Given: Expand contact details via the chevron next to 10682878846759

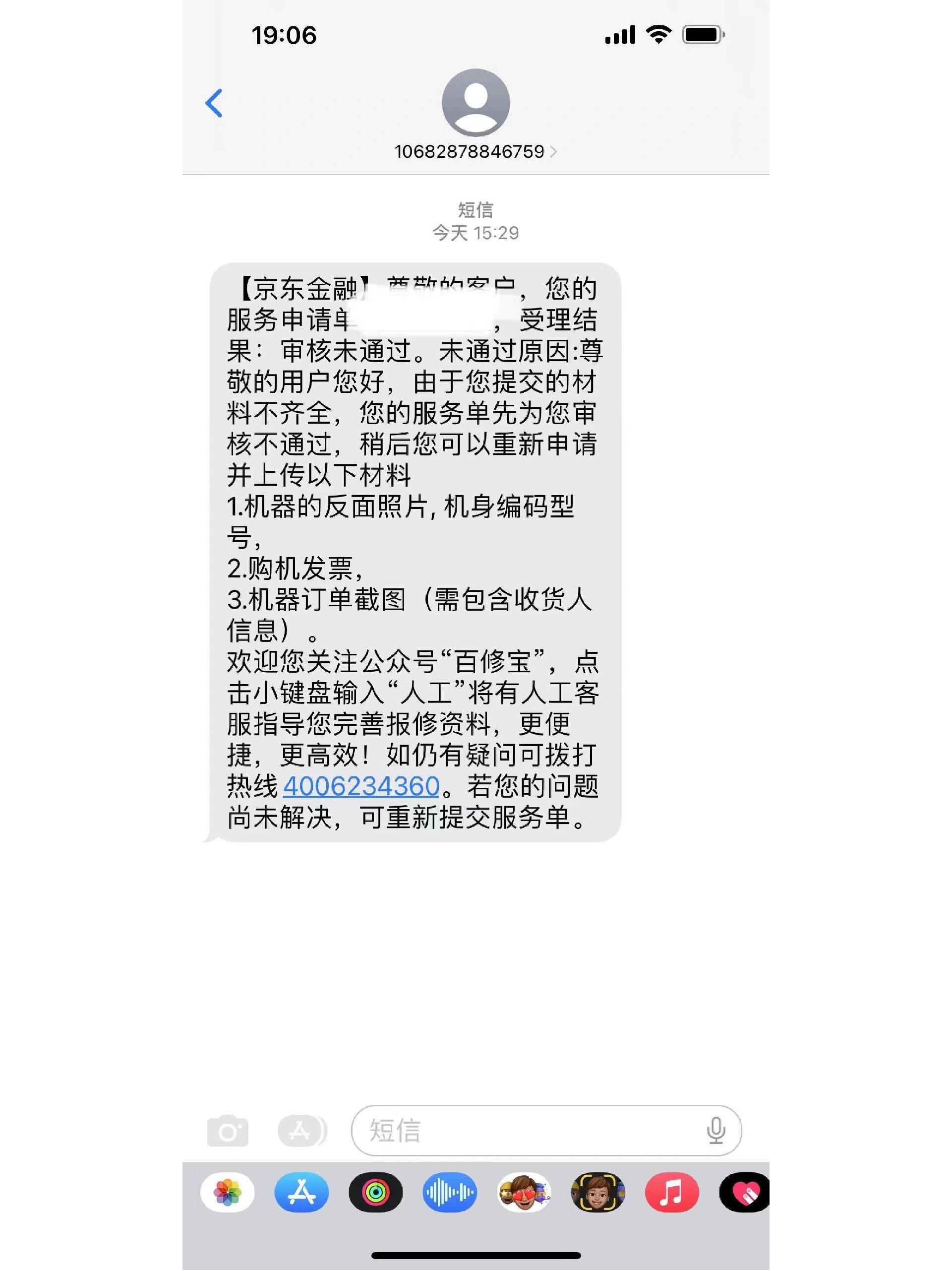Looking at the screenshot, I should (x=555, y=151).
